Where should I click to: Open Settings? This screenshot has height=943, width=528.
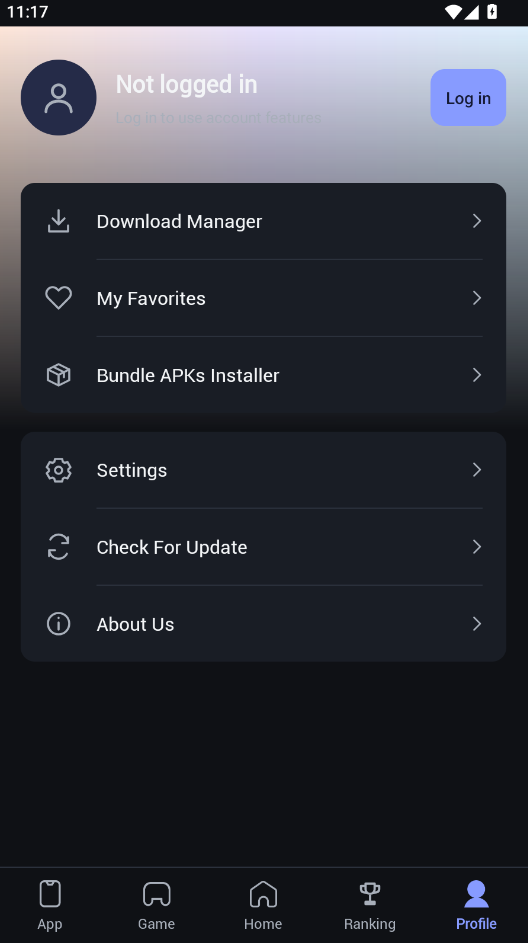click(263, 470)
